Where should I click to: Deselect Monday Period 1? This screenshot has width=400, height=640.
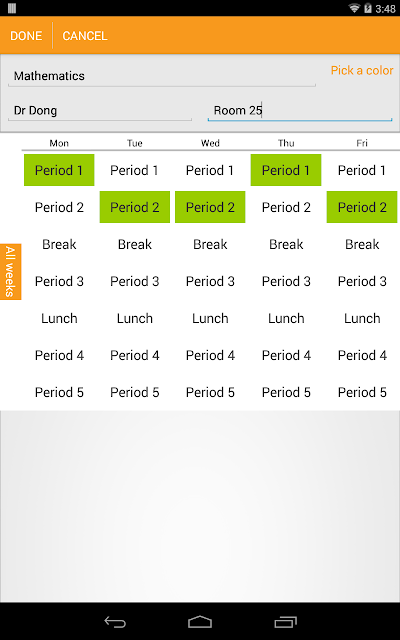click(59, 170)
